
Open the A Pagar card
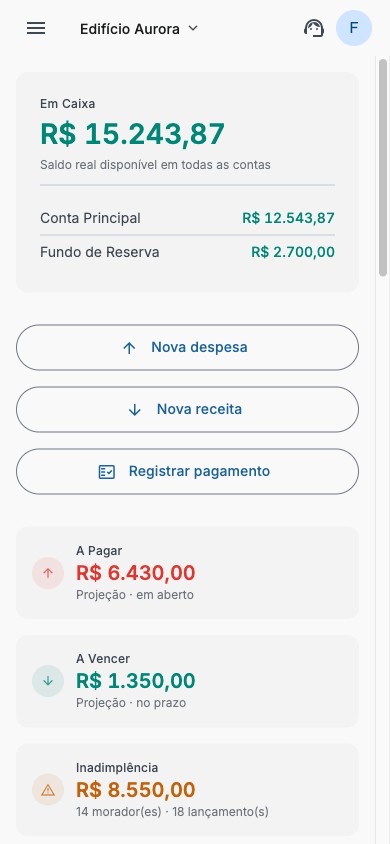187,573
